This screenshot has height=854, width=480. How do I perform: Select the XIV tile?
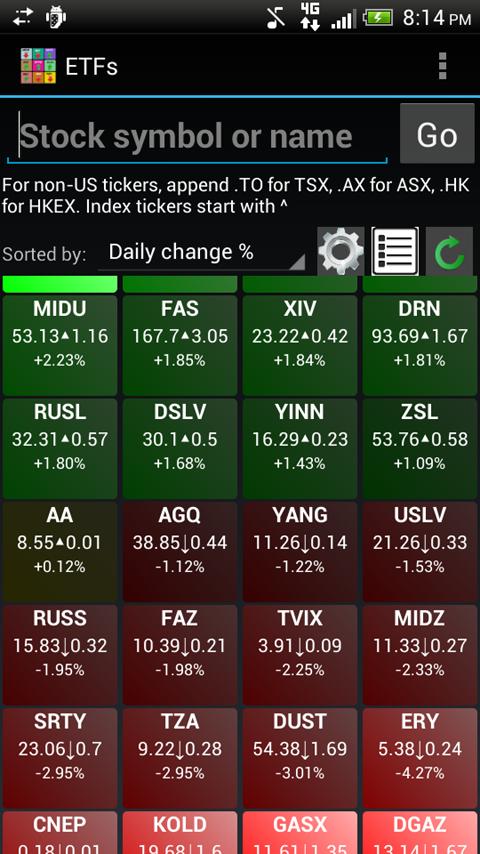[300, 345]
